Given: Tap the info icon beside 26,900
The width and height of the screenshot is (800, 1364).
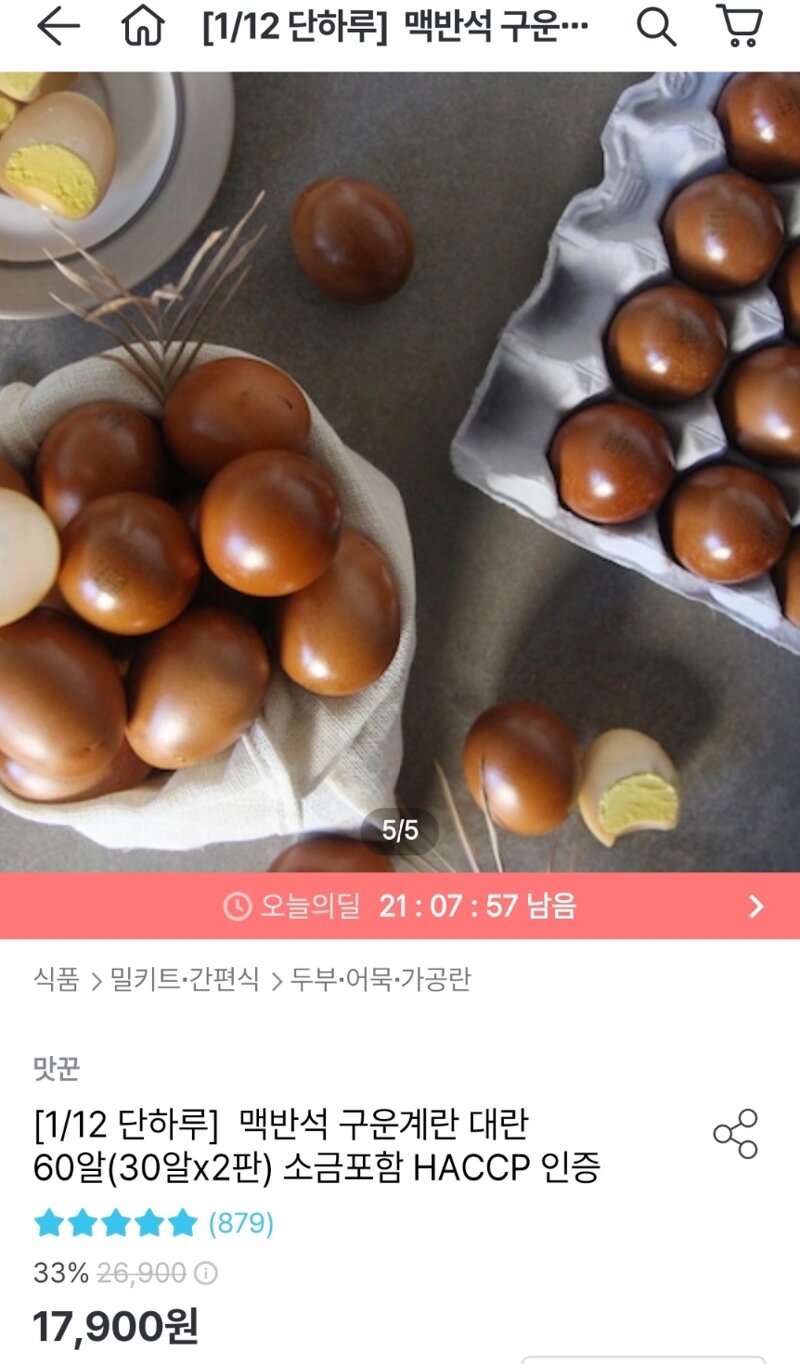Looking at the screenshot, I should click(x=205, y=1274).
